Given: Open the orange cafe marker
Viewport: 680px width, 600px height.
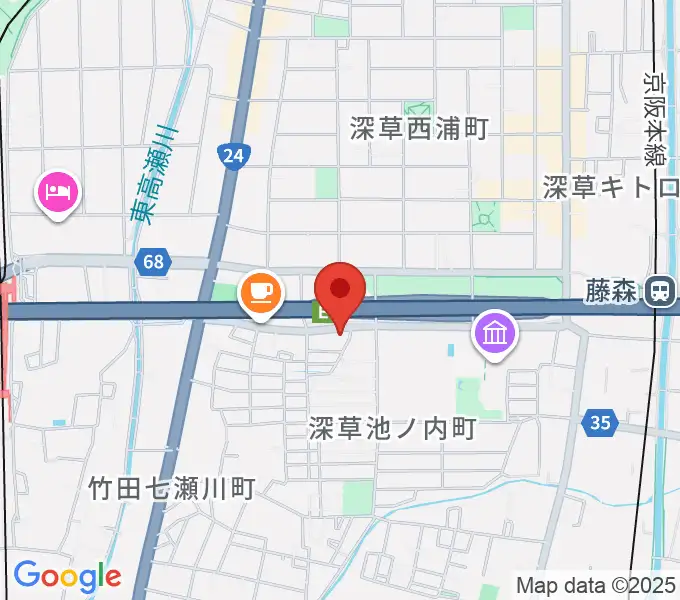Looking at the screenshot, I should 261,292.
